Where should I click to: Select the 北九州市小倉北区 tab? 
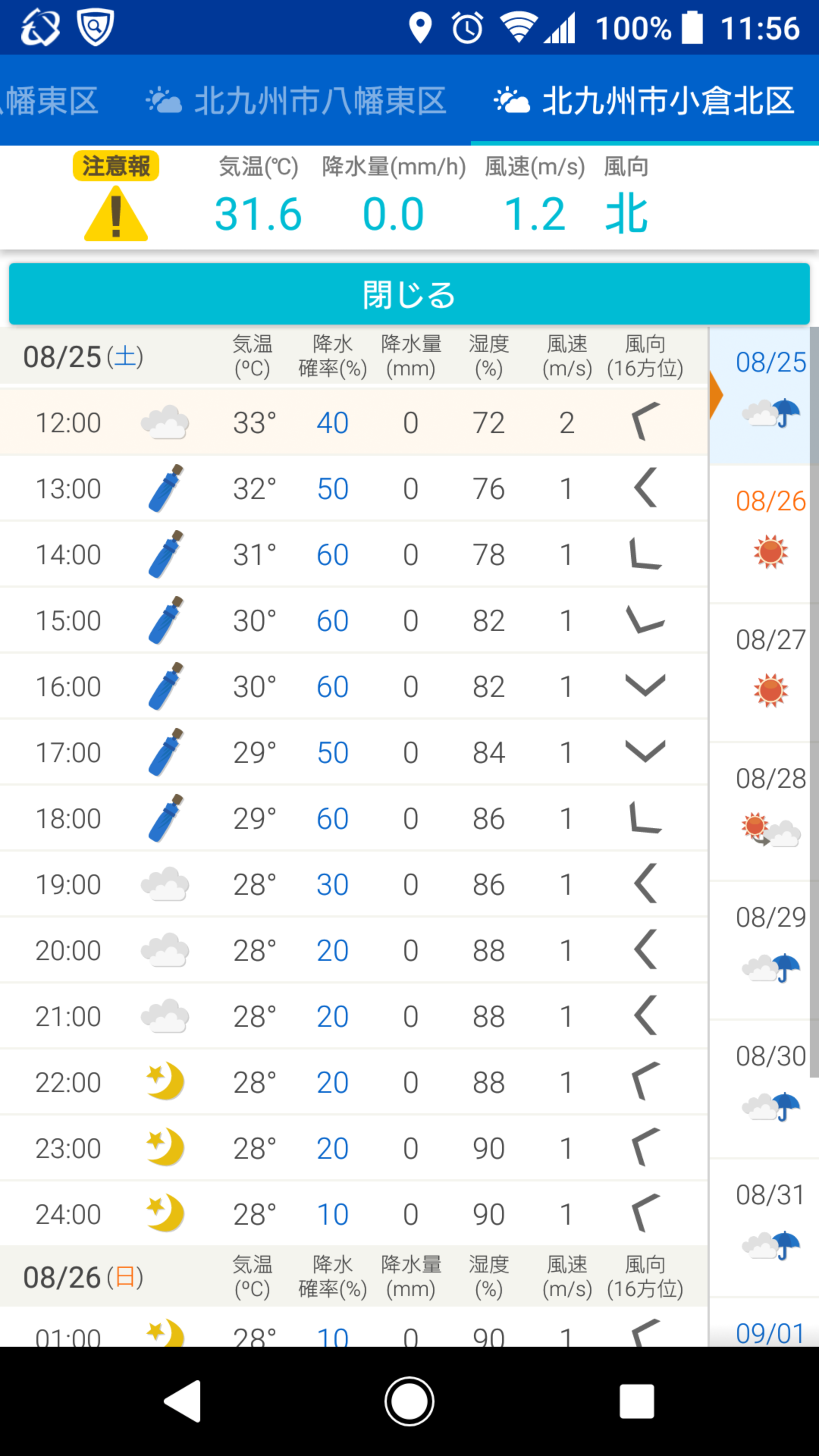pyautogui.click(x=644, y=102)
